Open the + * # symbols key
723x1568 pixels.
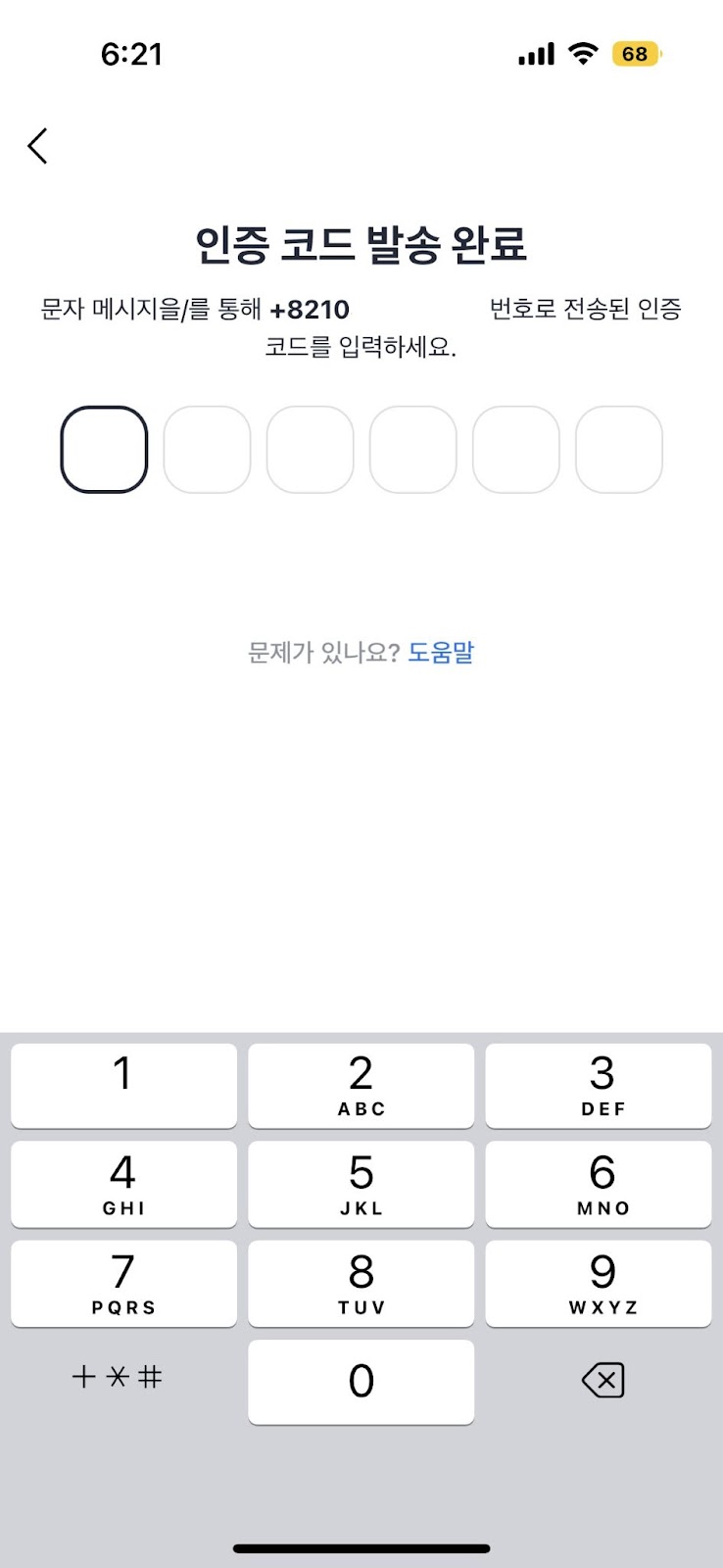(118, 1378)
